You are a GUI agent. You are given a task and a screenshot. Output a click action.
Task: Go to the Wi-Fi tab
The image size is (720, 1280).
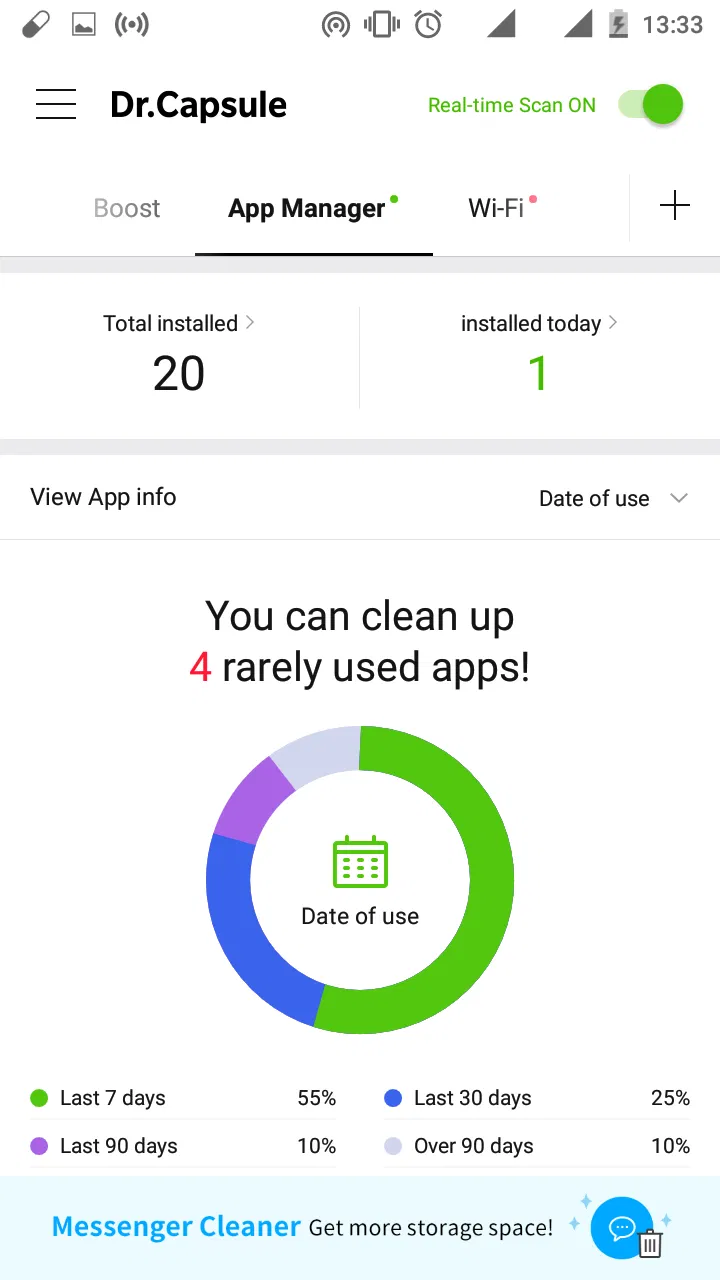pos(497,208)
